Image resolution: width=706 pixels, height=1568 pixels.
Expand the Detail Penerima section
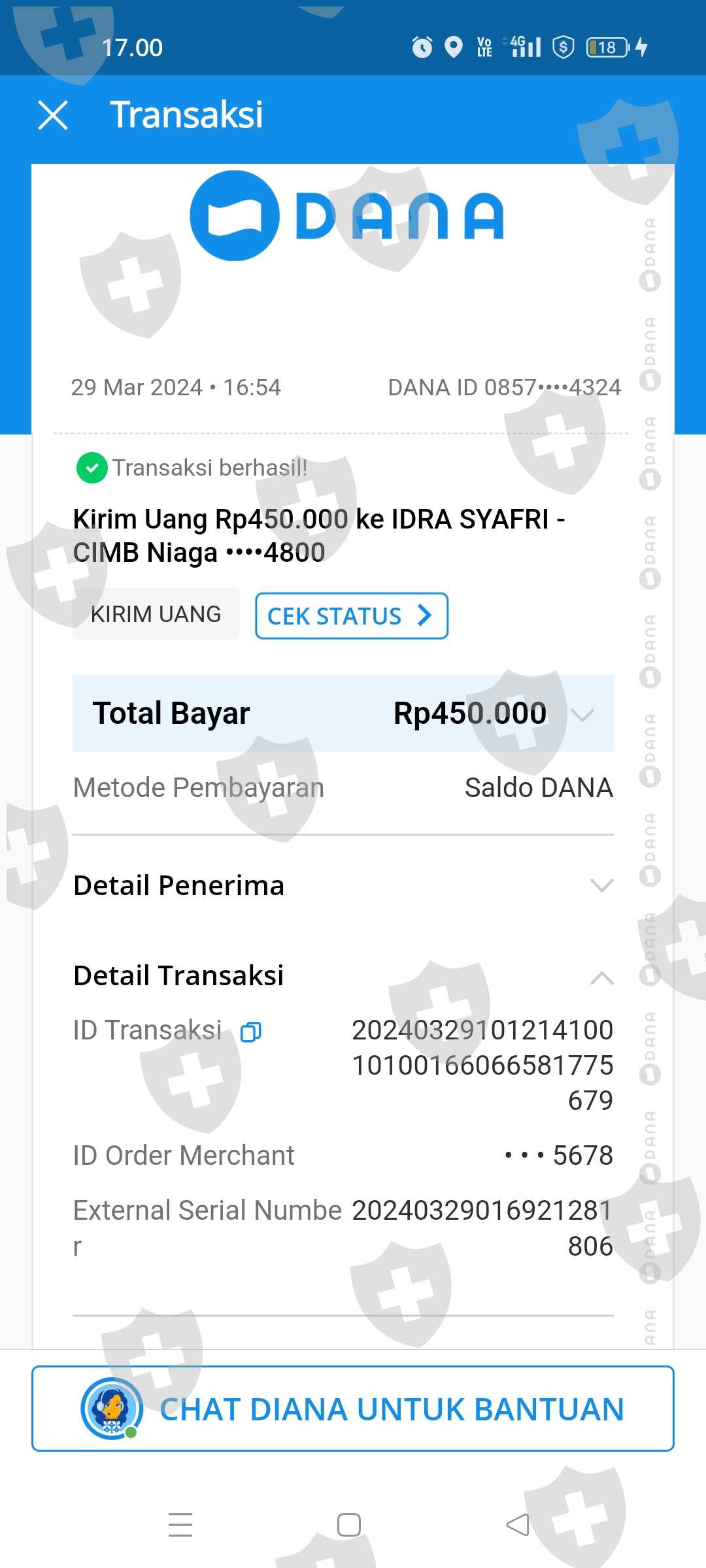[x=601, y=886]
